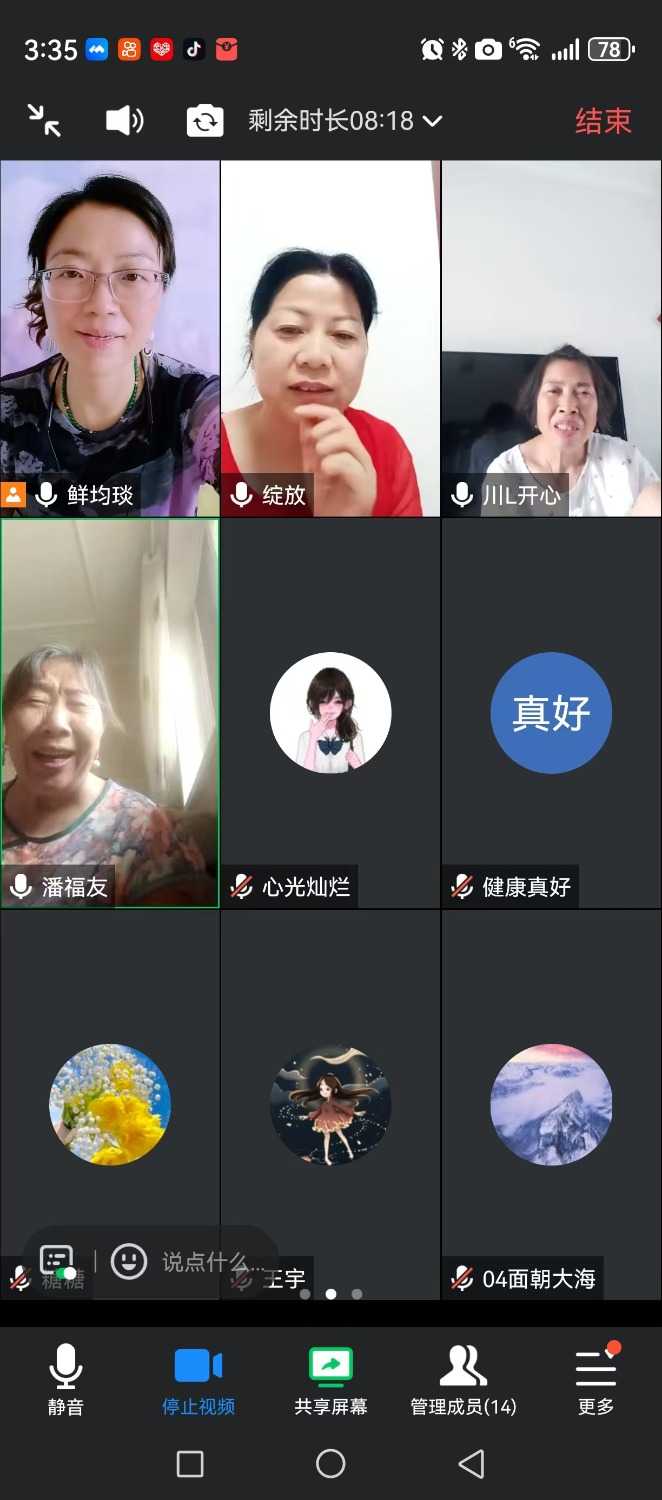Start sharing screen via 共享屏幕
The height and width of the screenshot is (1500, 662).
[330, 1379]
